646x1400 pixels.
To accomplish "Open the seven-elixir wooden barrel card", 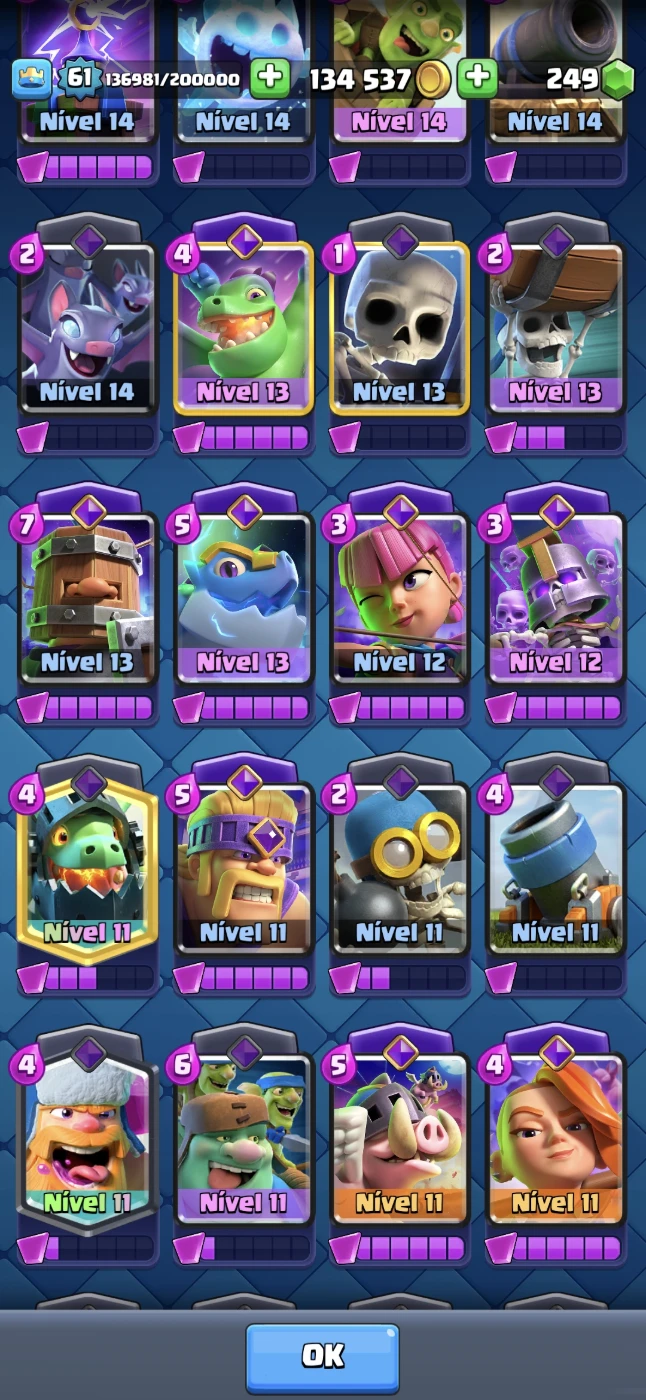I will [87, 595].
